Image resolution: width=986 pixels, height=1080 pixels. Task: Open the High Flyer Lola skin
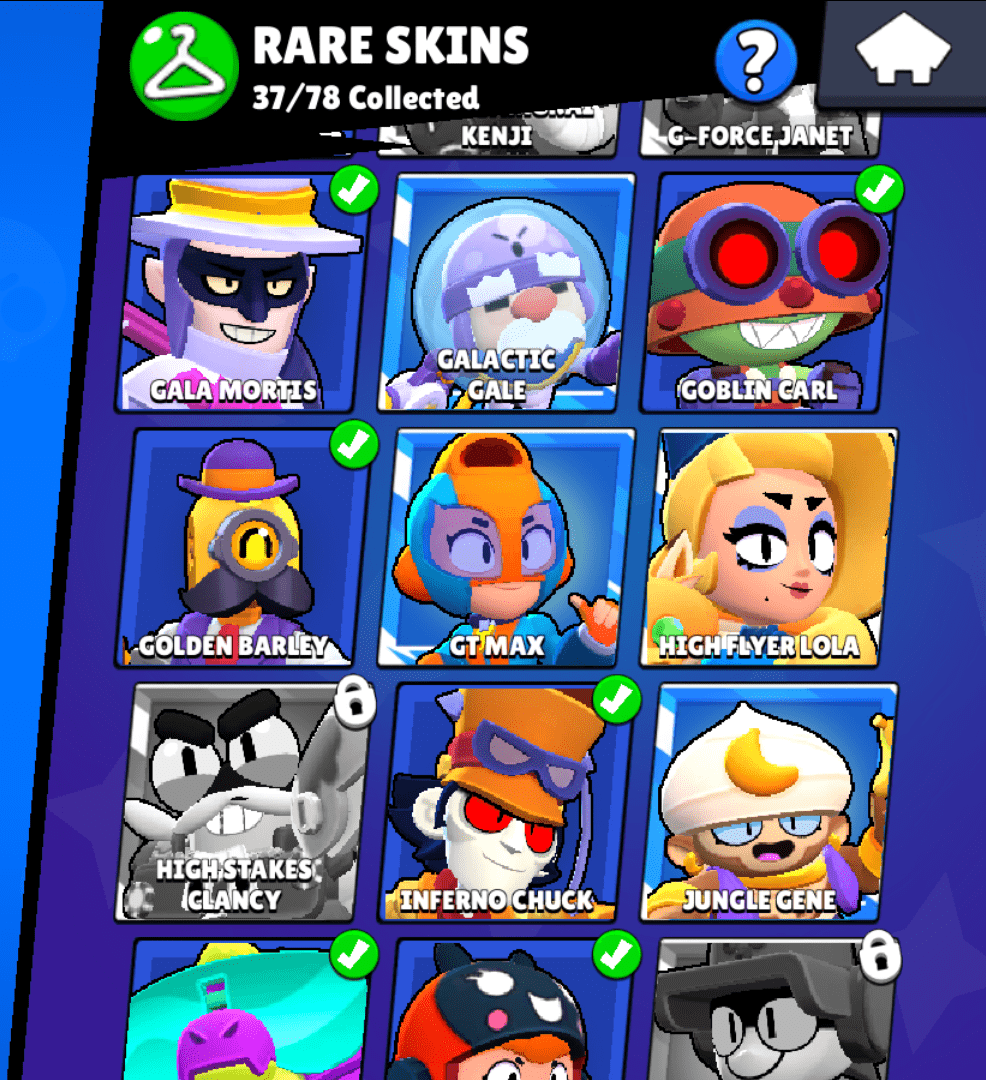pos(770,547)
